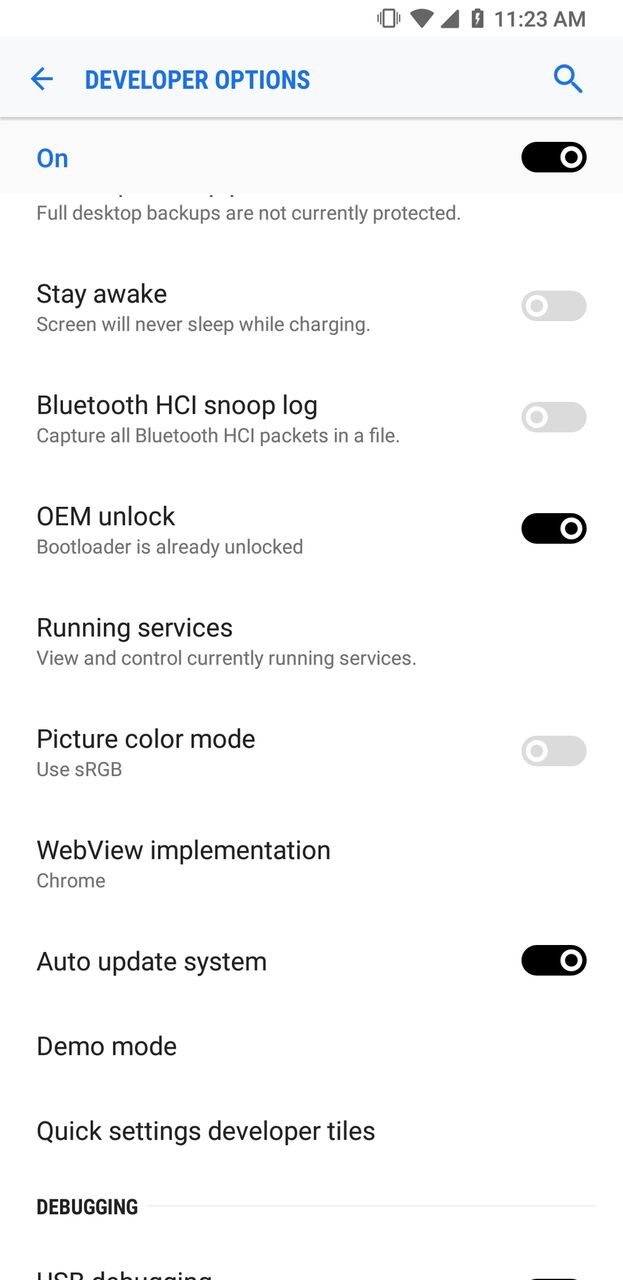Open Quick settings developer tiles

coord(311,1131)
